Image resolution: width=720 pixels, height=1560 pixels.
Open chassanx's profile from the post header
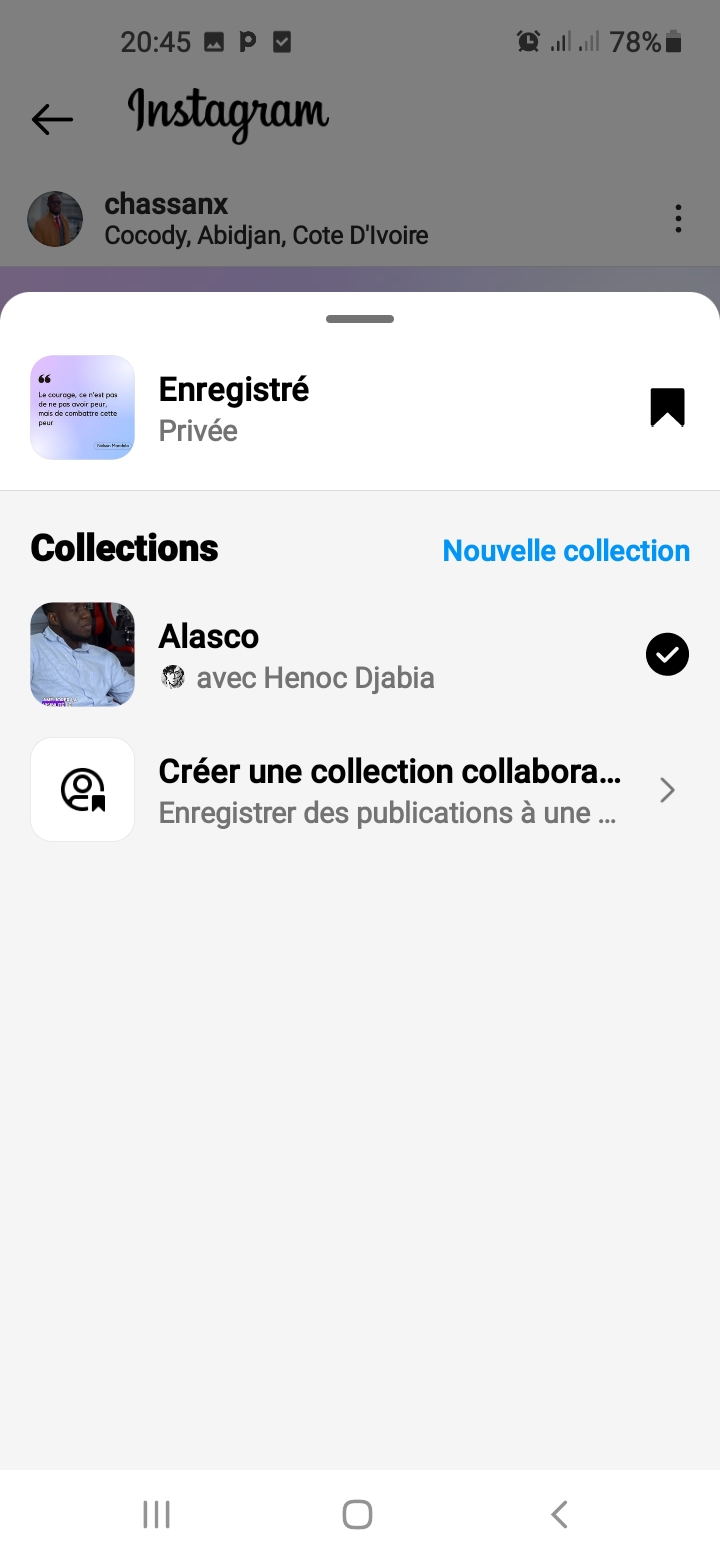[167, 204]
